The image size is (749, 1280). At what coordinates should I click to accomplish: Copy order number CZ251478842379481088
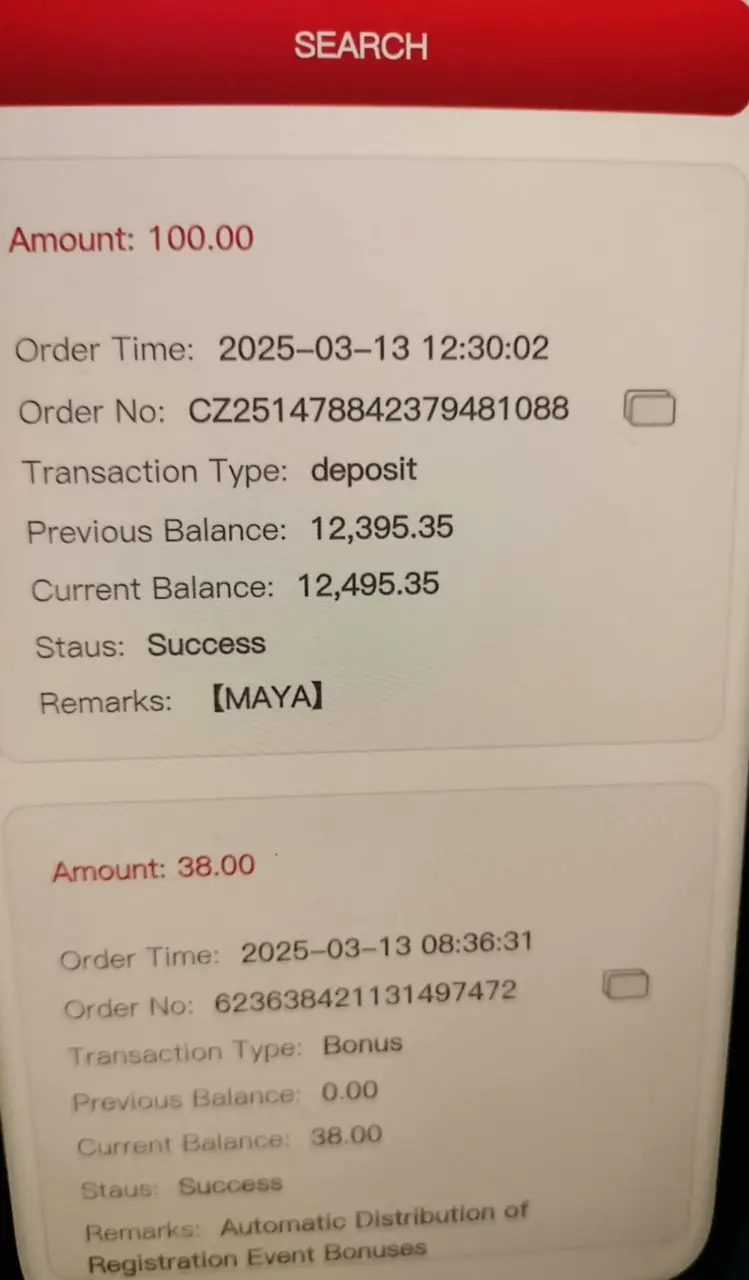tap(650, 408)
